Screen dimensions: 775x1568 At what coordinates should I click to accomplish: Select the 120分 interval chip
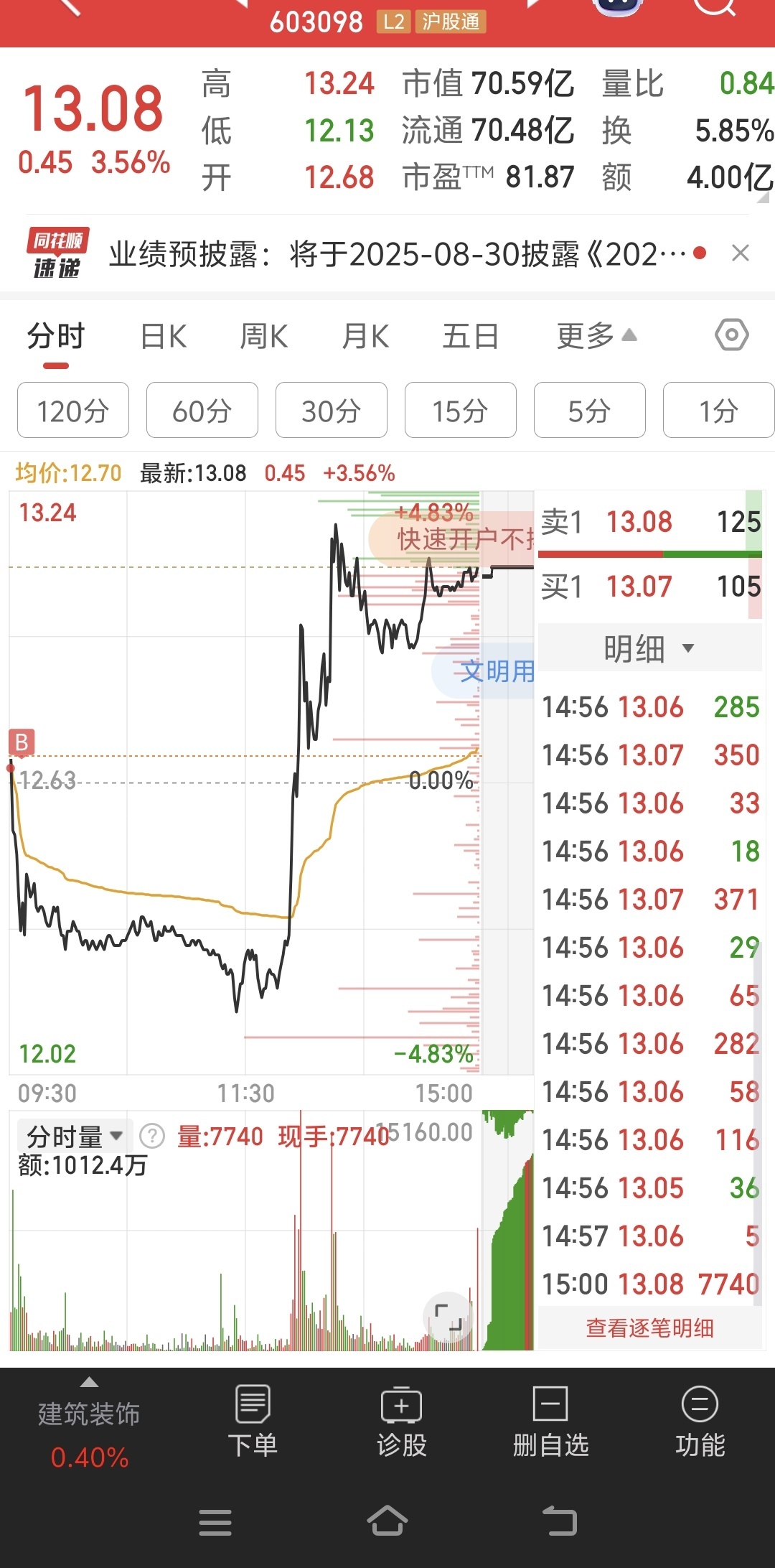point(73,411)
